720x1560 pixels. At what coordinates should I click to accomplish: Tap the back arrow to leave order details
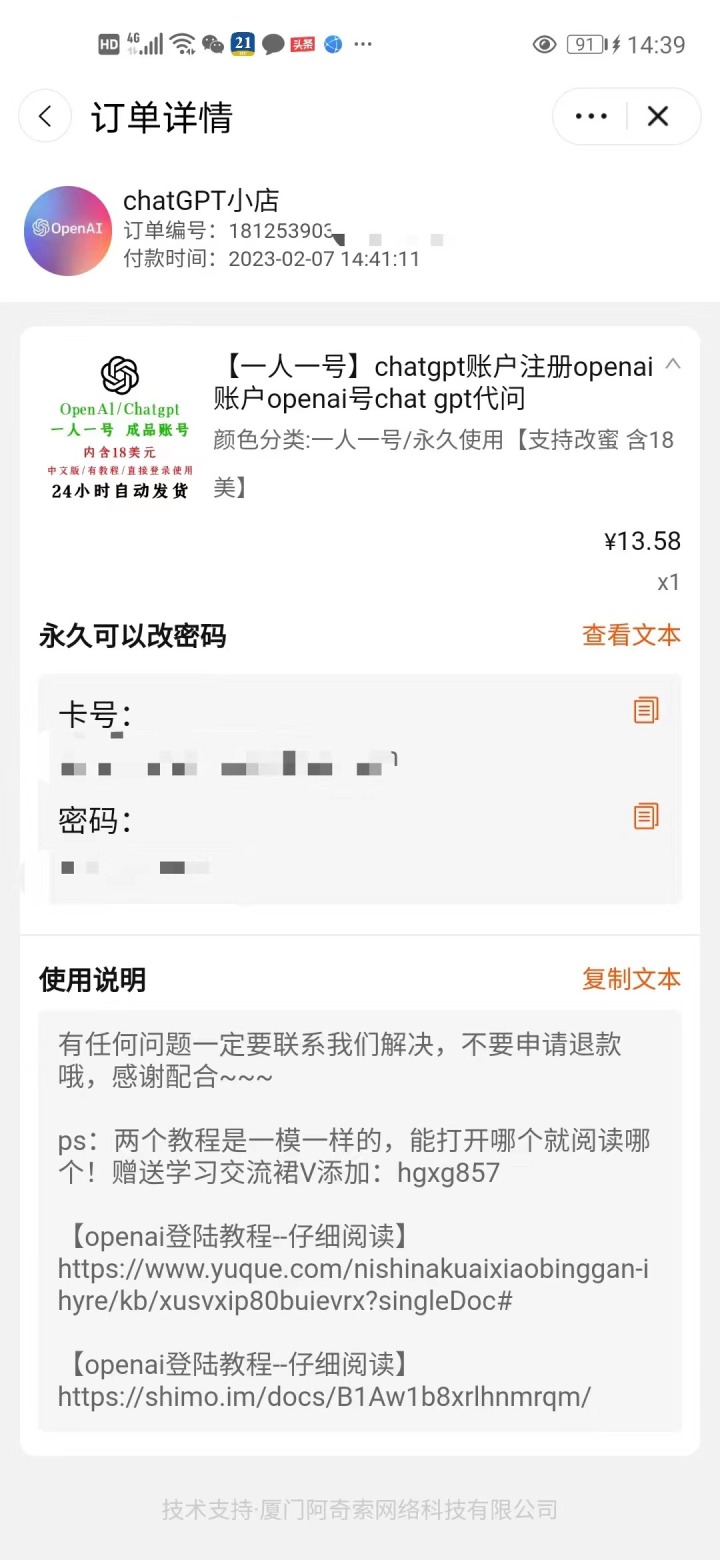44,116
